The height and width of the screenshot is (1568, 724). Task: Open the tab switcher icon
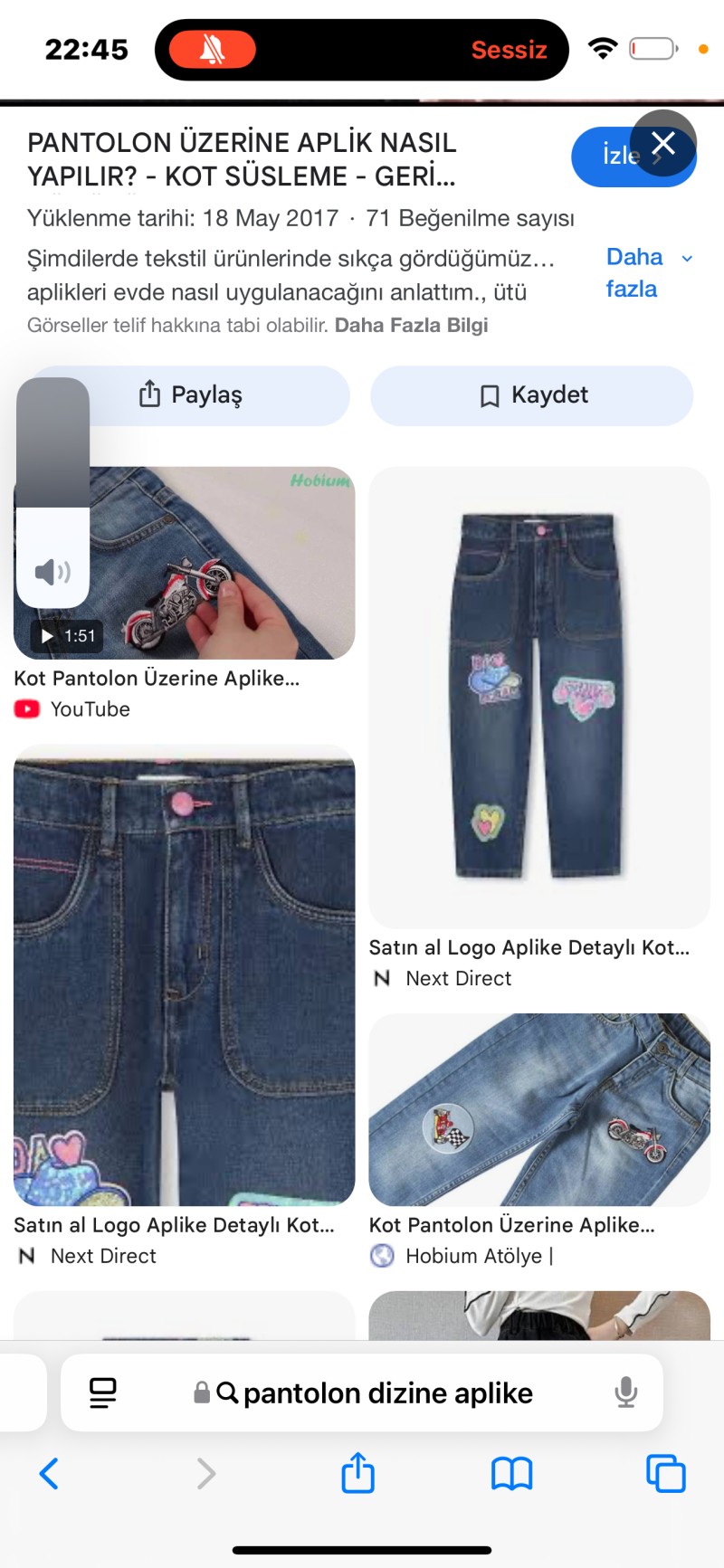pyautogui.click(x=665, y=1473)
